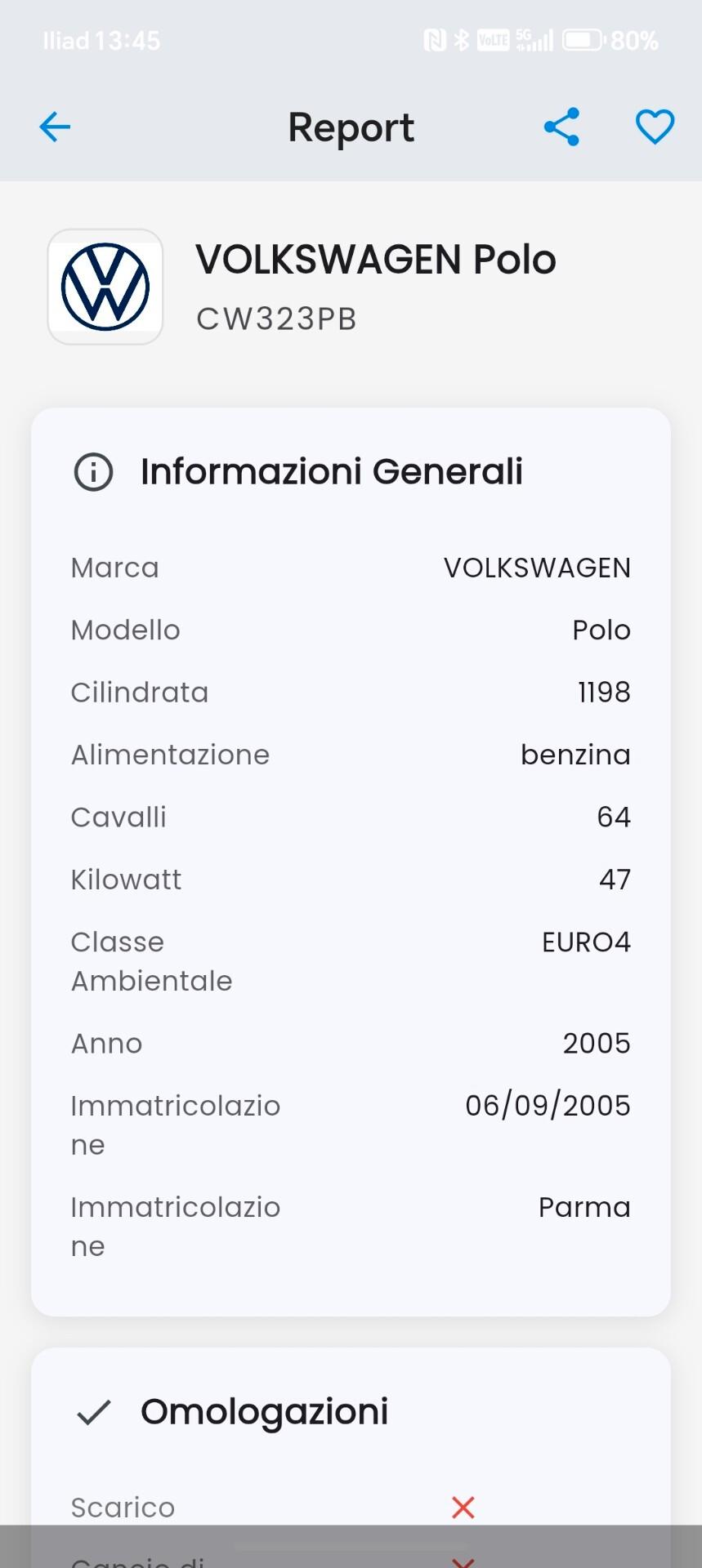Toggle the Scarico approval status
The width and height of the screenshot is (702, 1568).
pyautogui.click(x=463, y=1507)
